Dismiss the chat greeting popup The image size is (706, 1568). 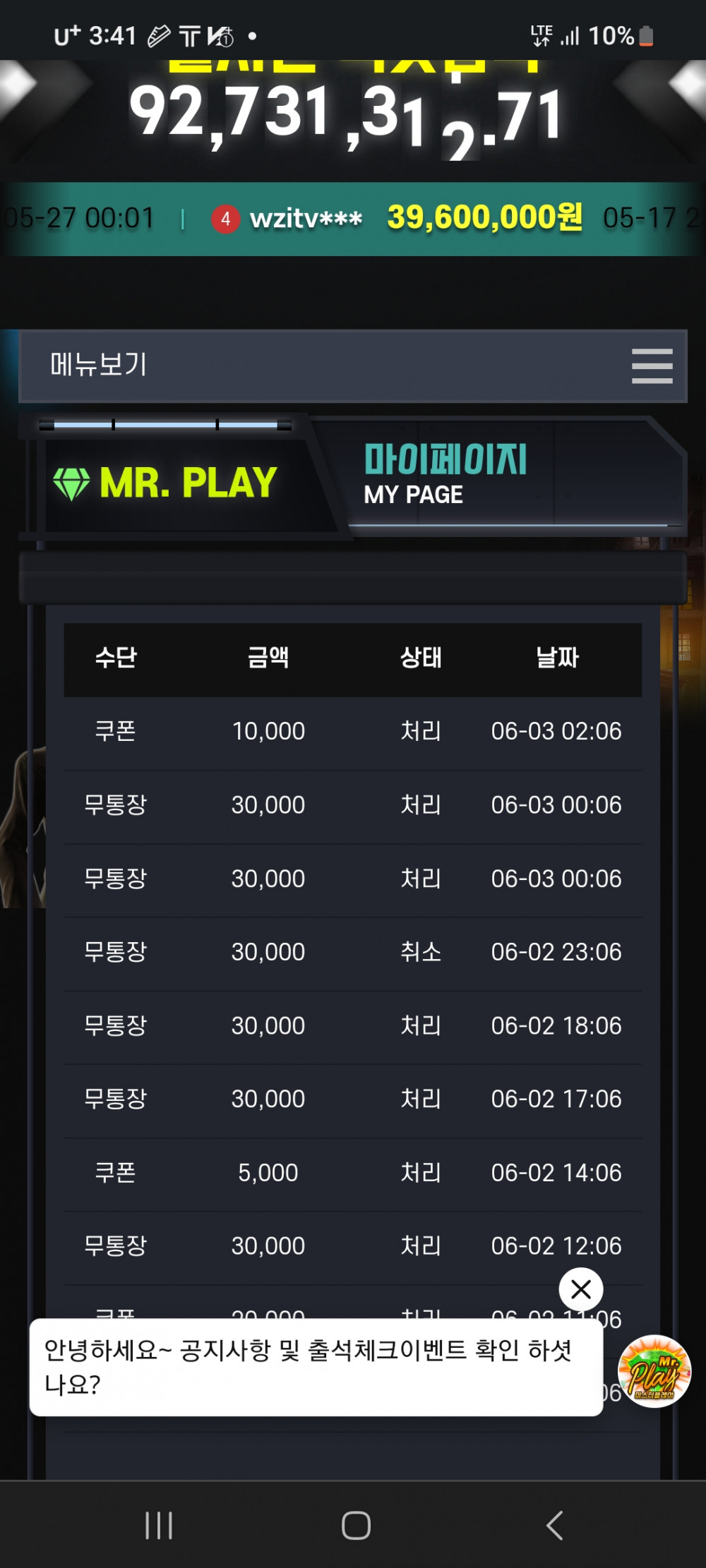pos(580,1289)
